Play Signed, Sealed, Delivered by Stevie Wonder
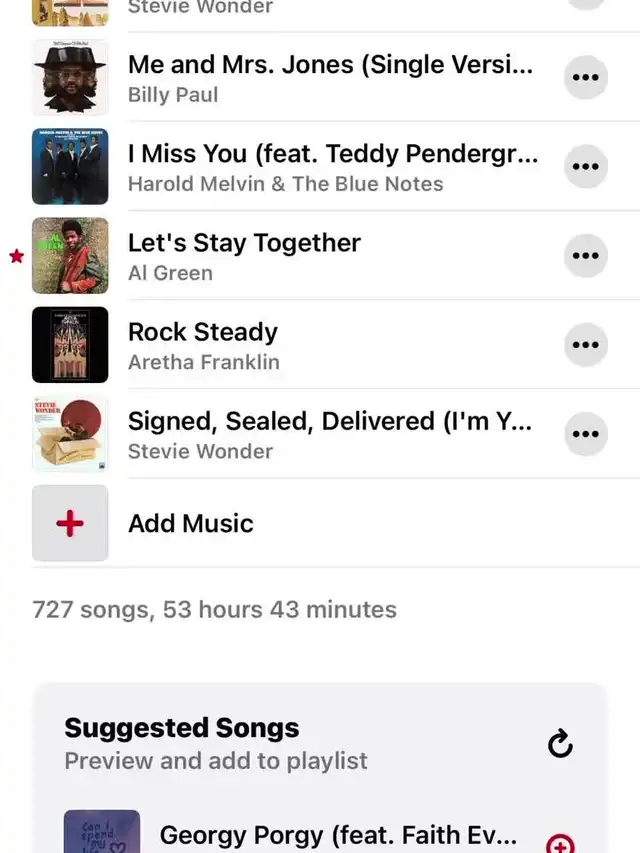Screen dimensions: 640x853 point(330,435)
